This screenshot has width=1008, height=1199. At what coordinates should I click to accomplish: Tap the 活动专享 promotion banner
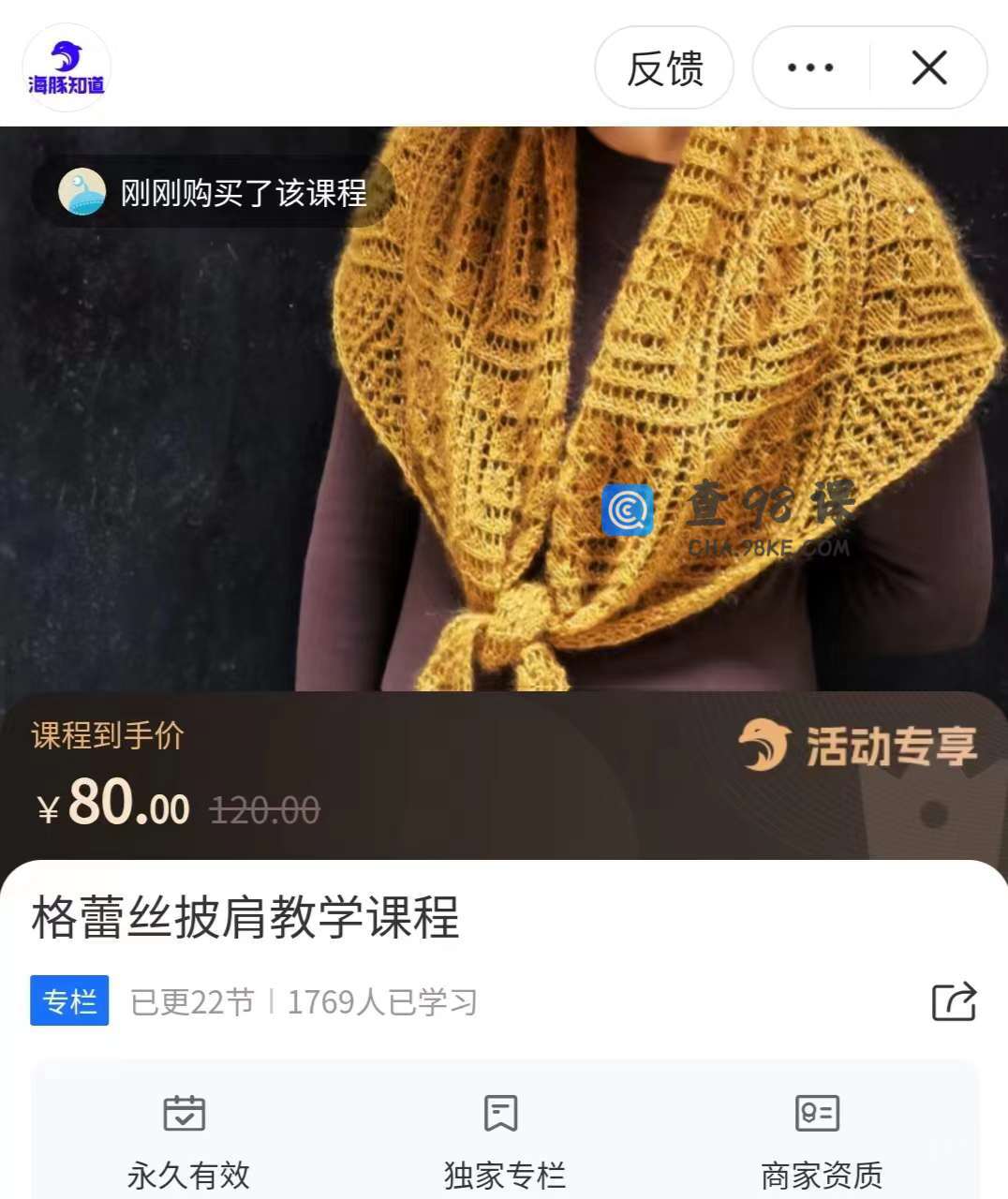tap(858, 747)
